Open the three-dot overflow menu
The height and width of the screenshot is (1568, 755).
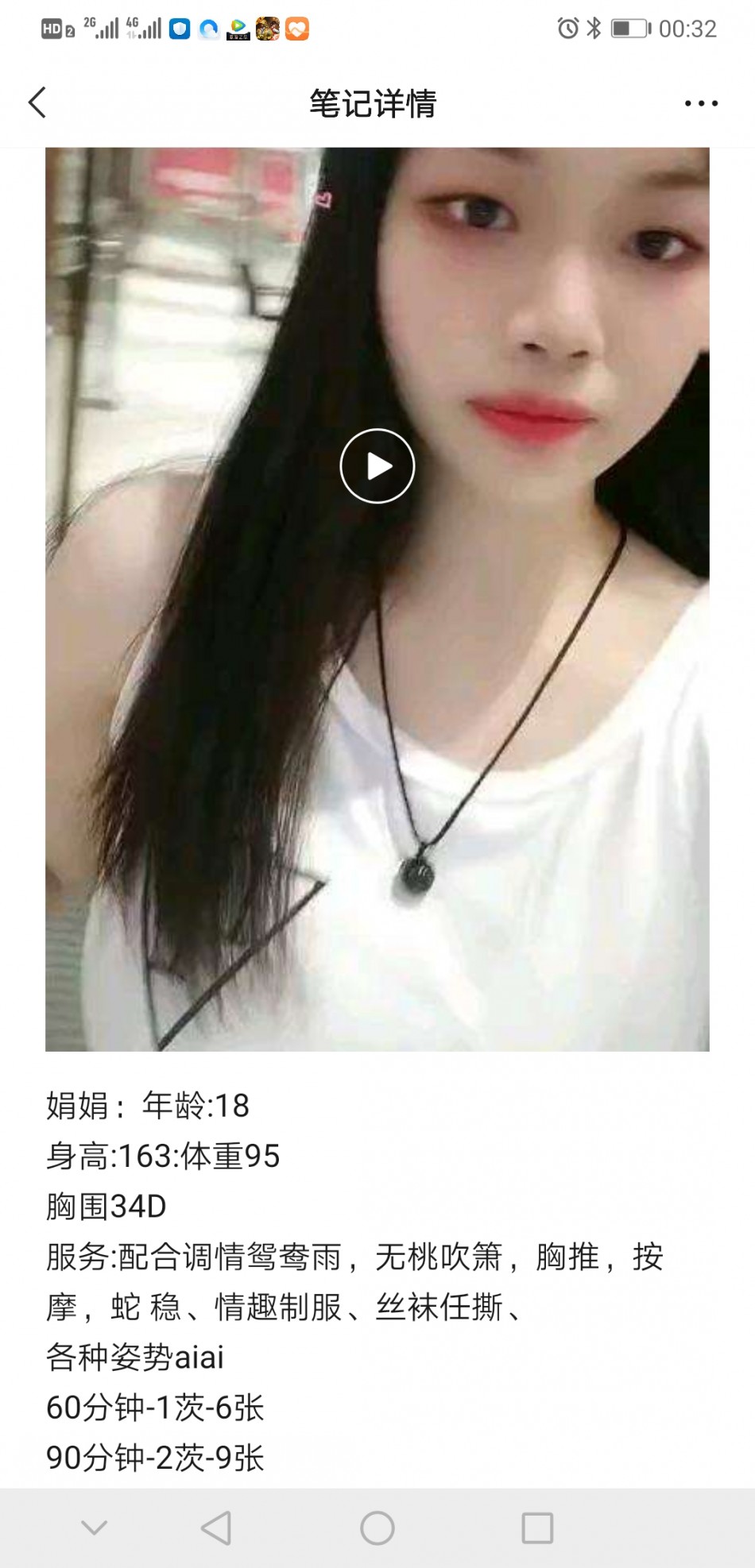pos(701,103)
